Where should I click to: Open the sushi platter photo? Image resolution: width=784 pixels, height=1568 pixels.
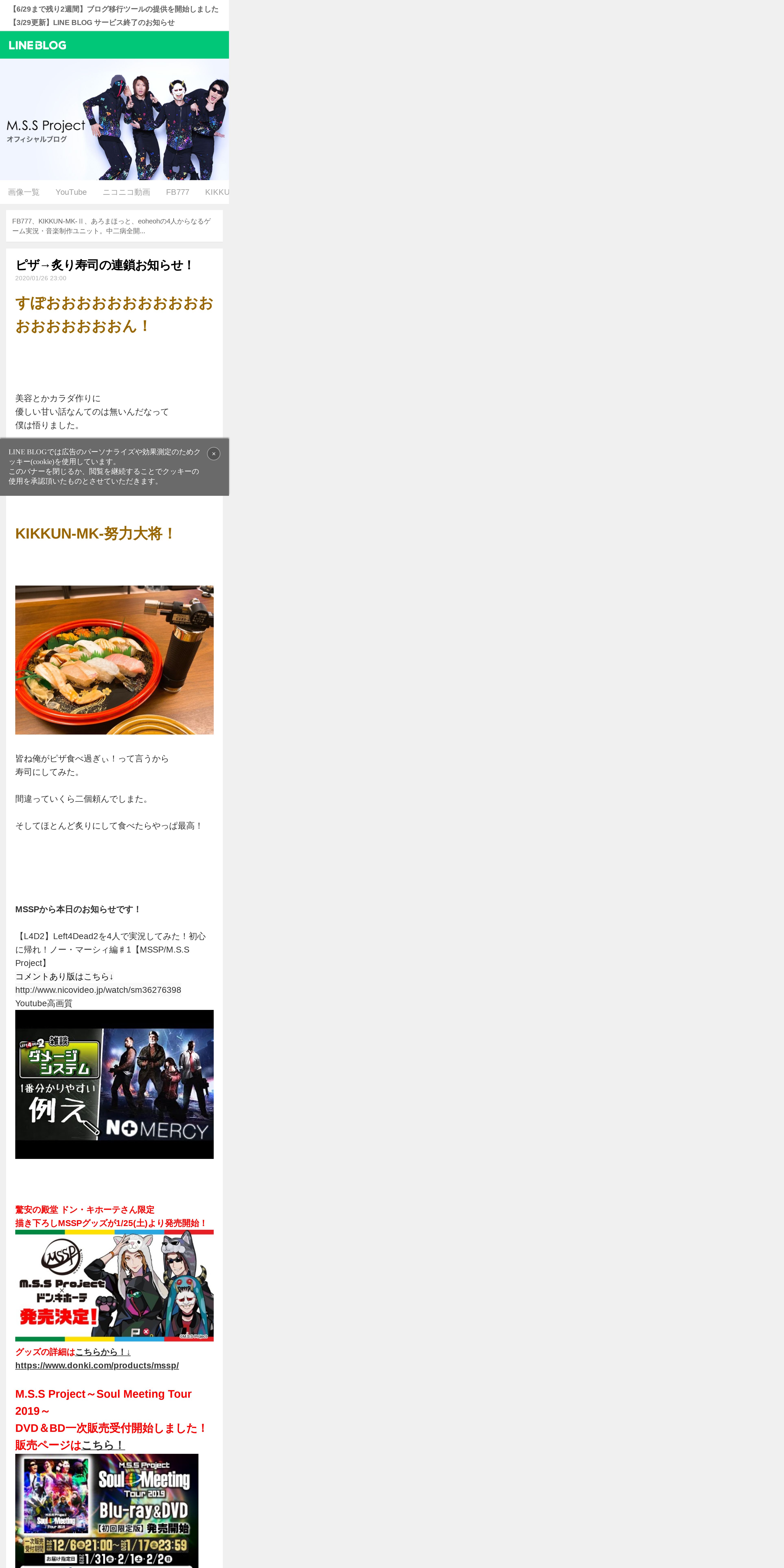click(114, 660)
